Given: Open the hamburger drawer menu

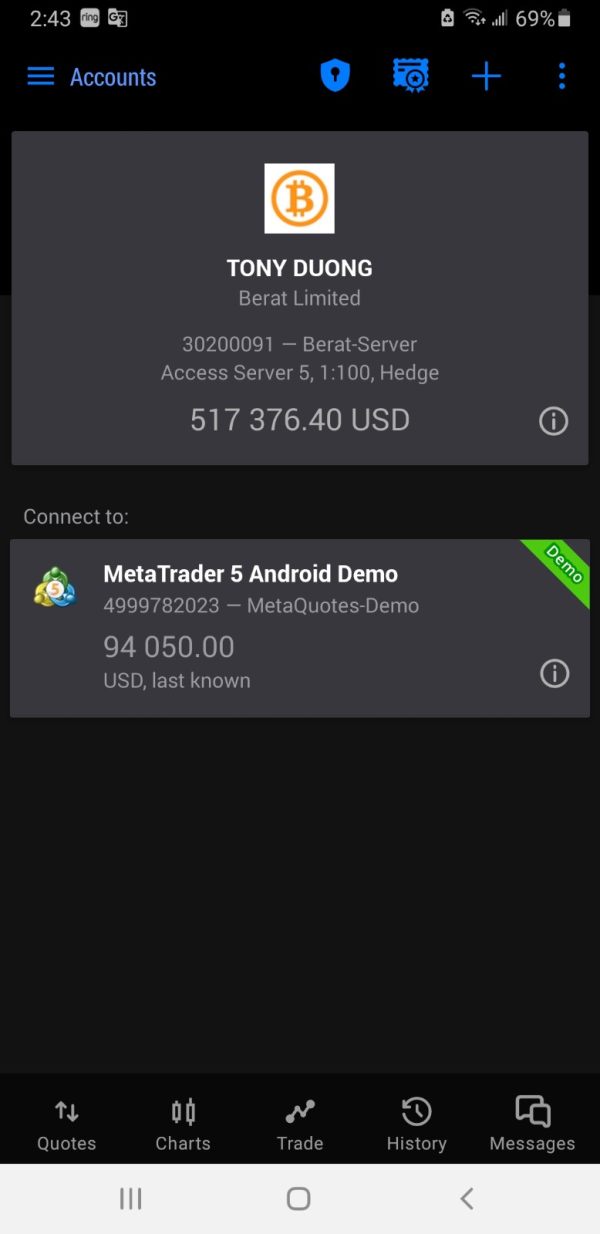Looking at the screenshot, I should click(41, 77).
